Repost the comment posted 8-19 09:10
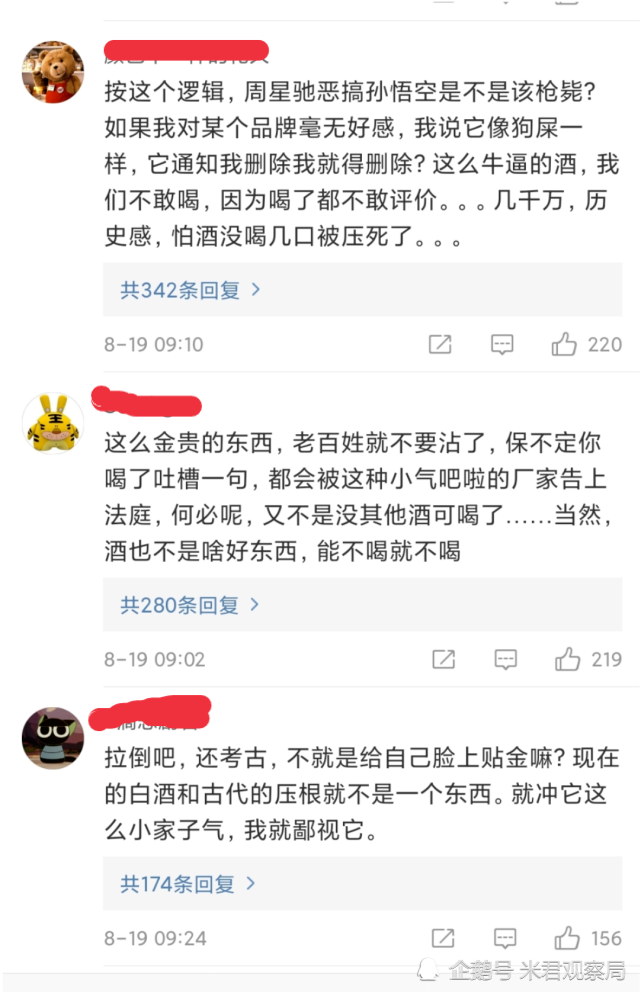 440,345
